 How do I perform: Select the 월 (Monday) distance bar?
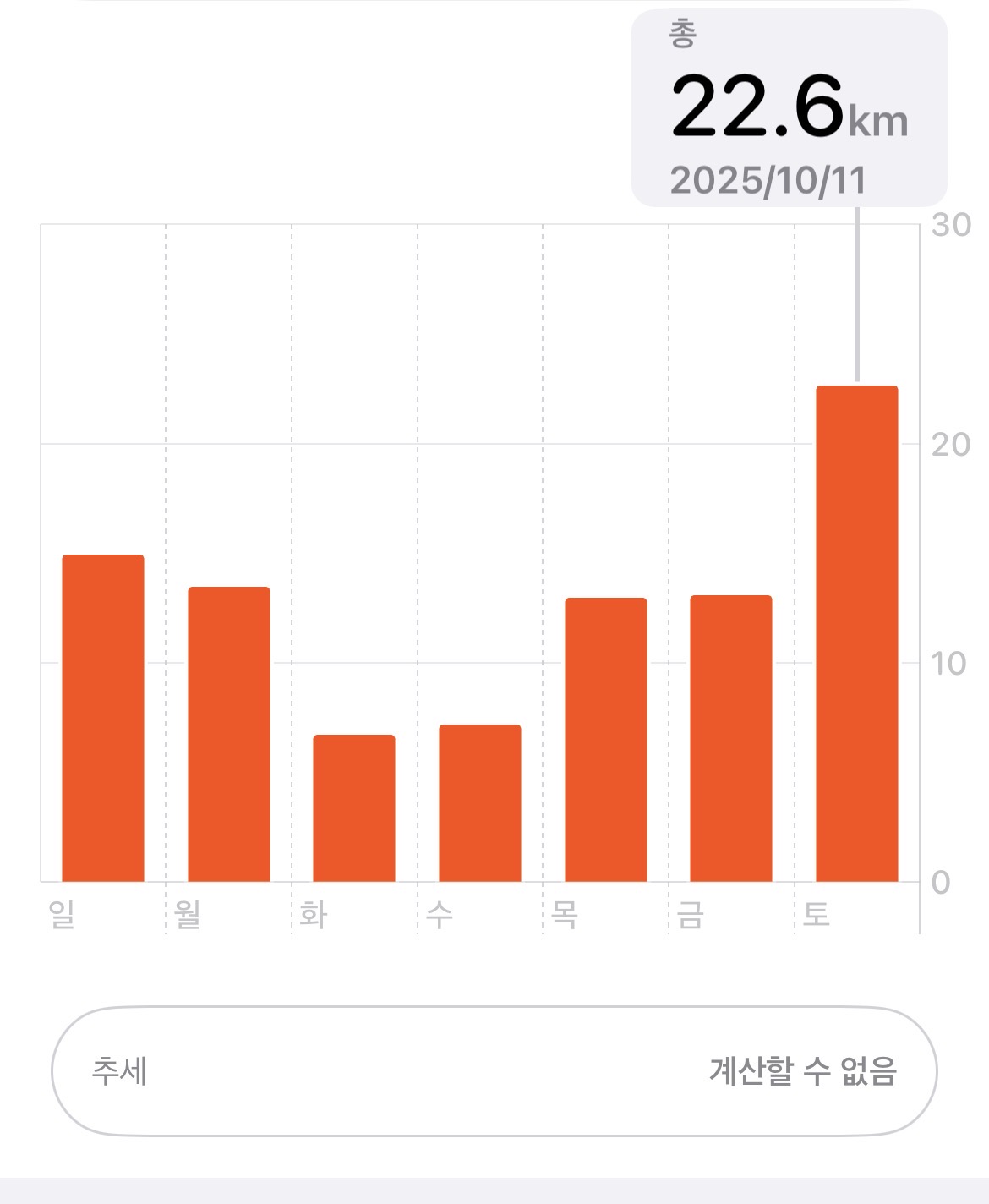[x=228, y=734]
